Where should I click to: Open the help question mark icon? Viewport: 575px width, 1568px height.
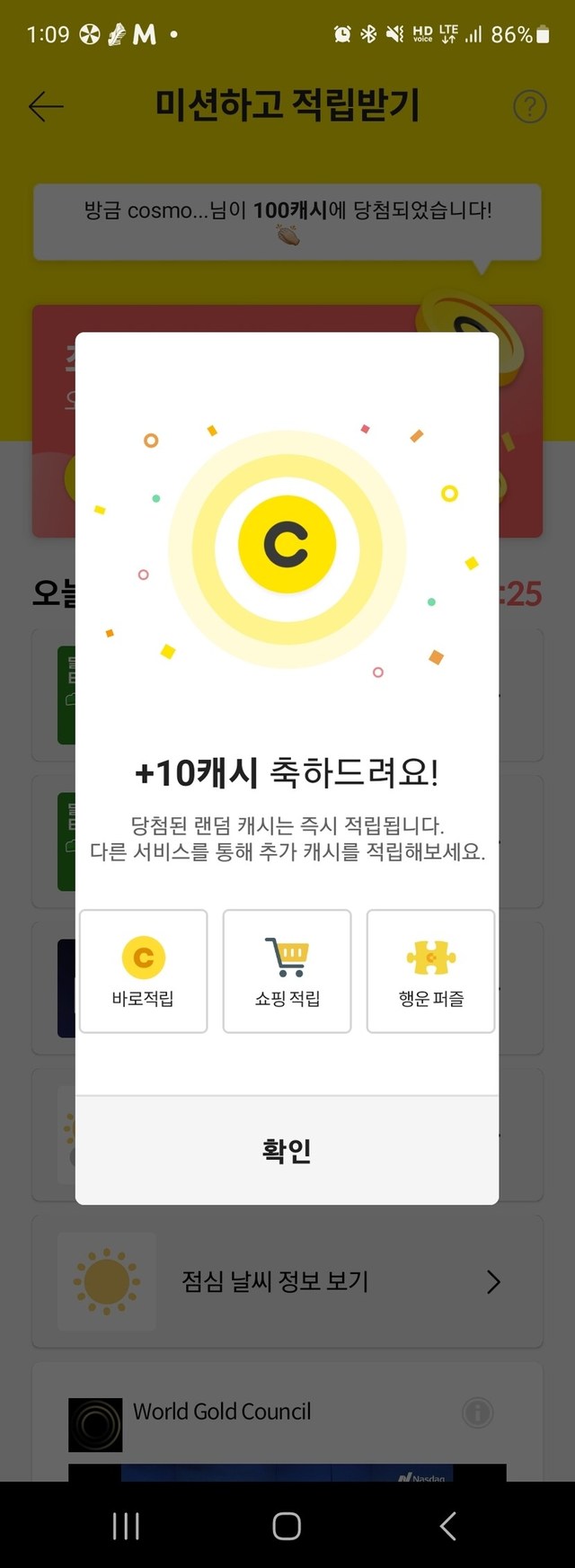pos(529,107)
